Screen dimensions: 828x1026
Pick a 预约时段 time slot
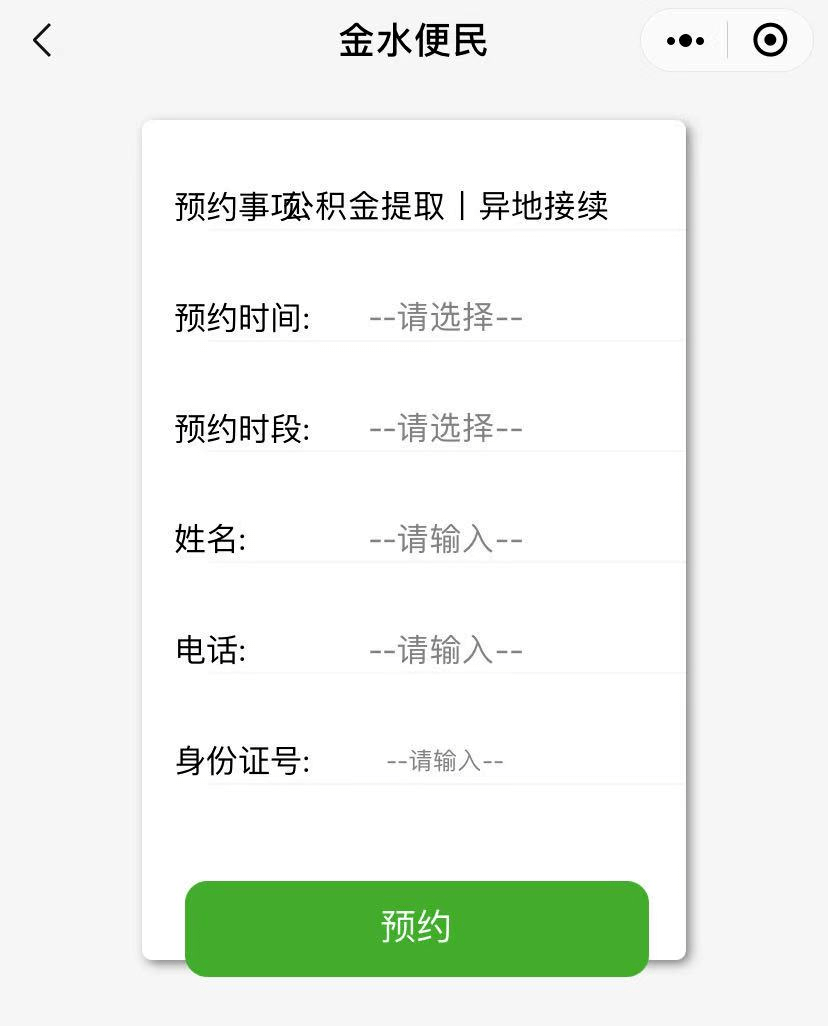[x=446, y=429]
